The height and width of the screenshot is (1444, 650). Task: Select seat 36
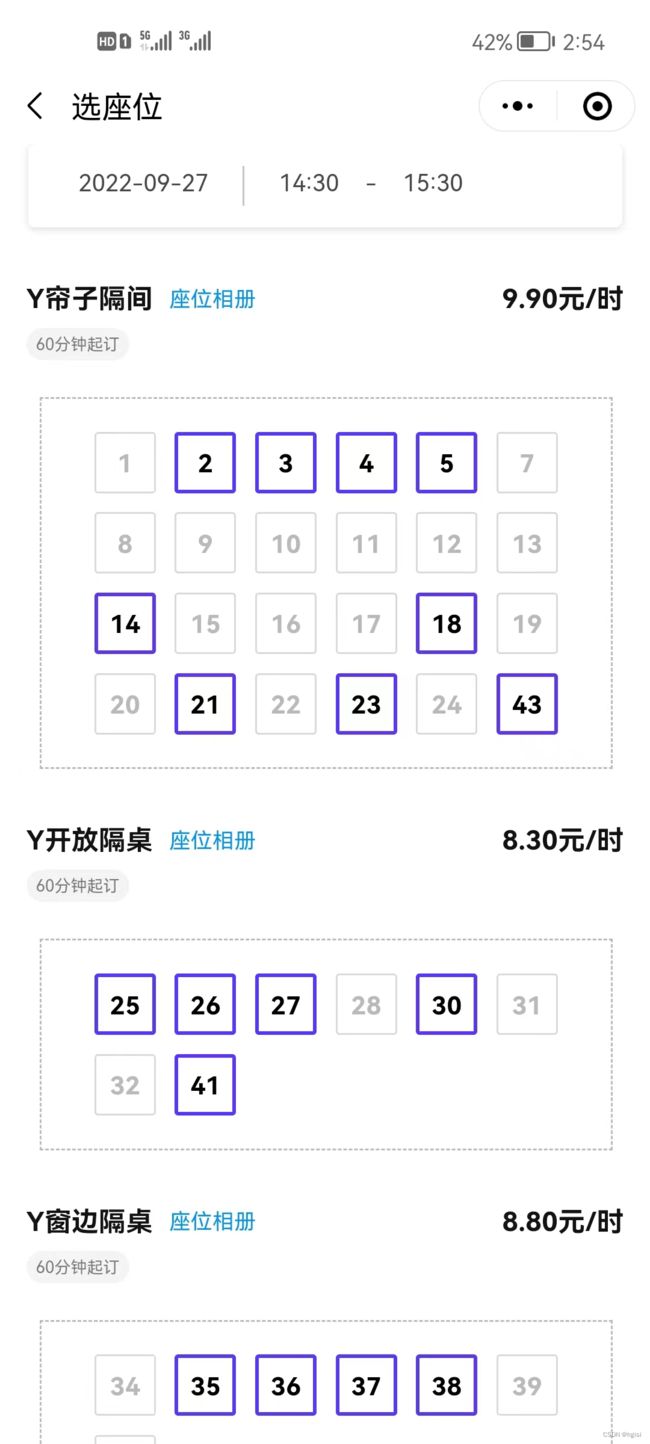pyautogui.click(x=286, y=1386)
